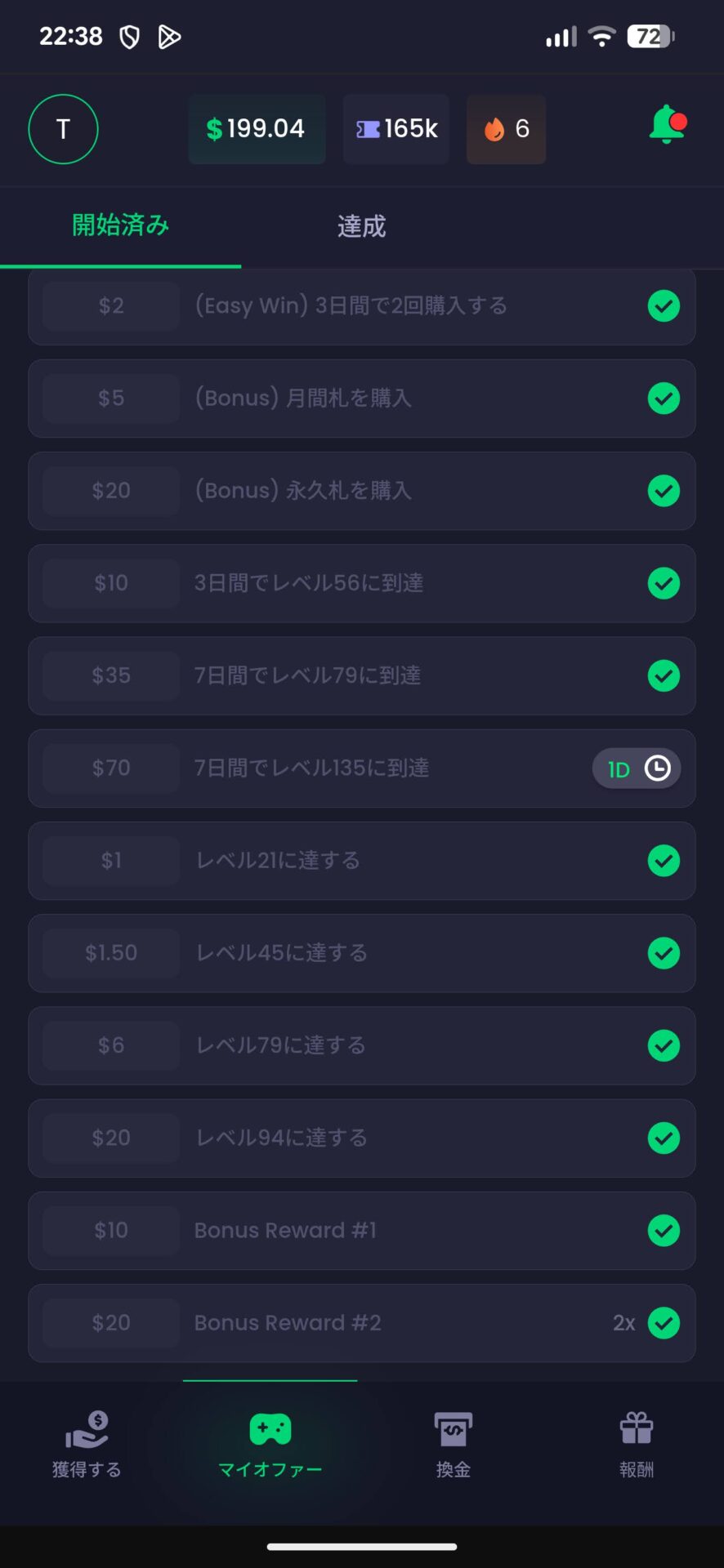Open the 165k tickets chip
The image size is (724, 1568).
396,129
